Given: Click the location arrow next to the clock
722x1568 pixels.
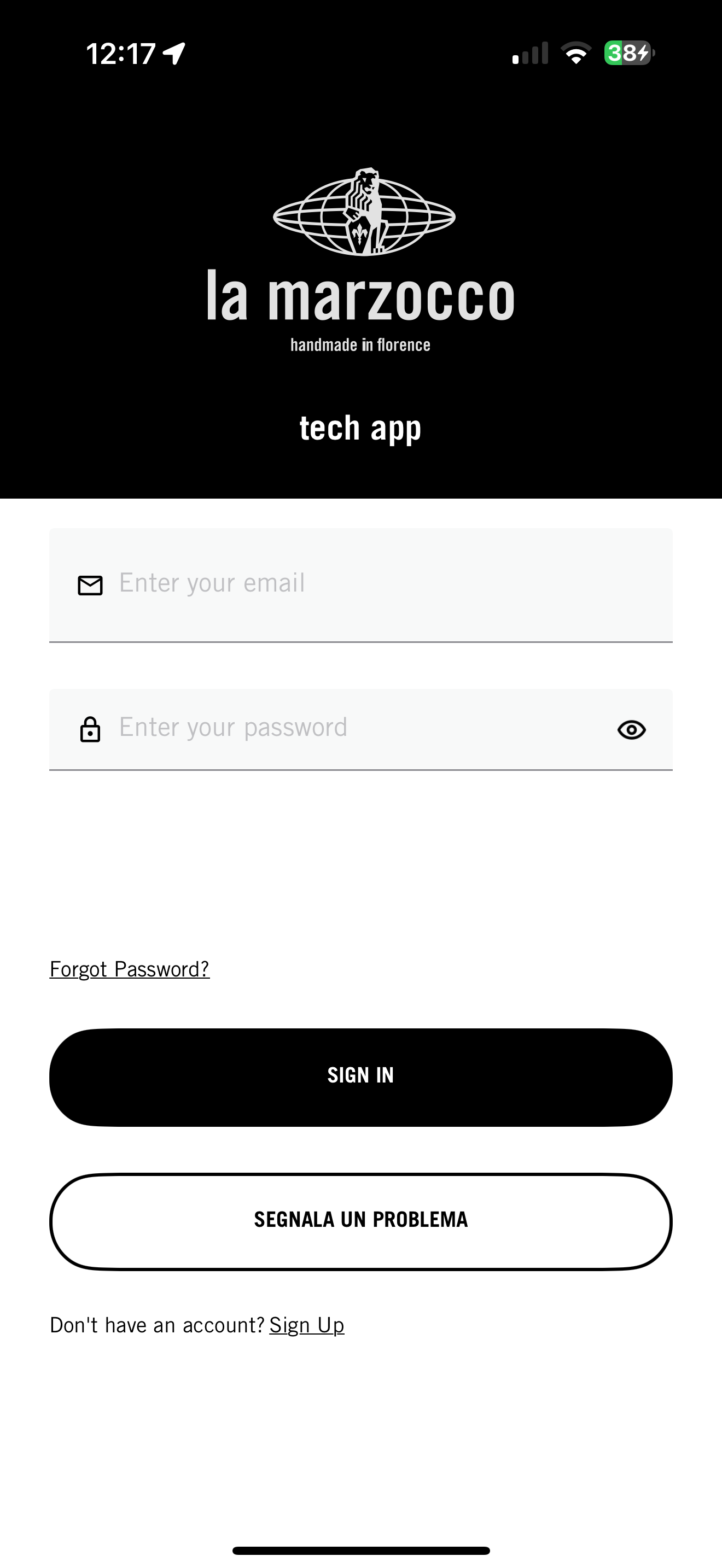Looking at the screenshot, I should 172,54.
